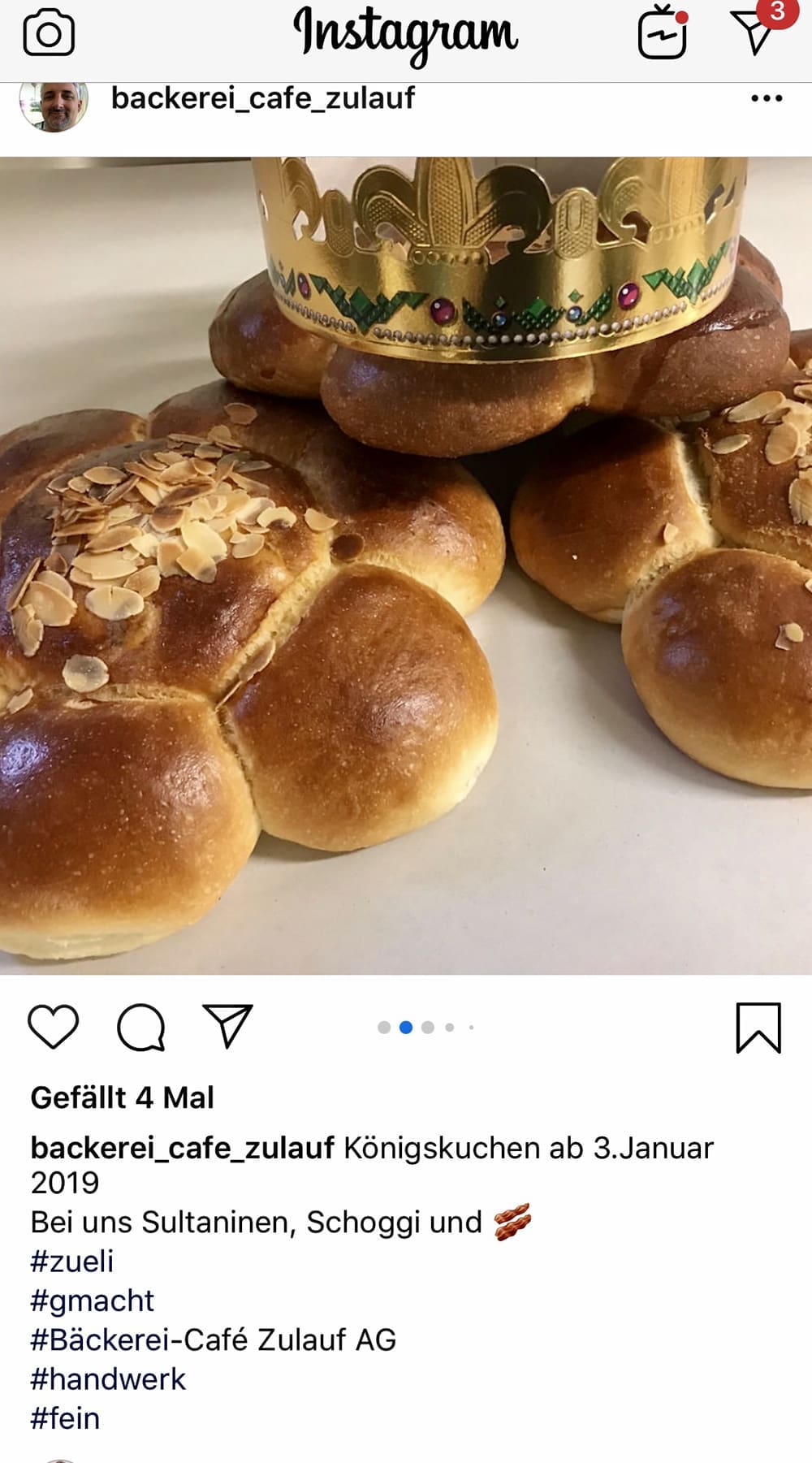Screen dimensions: 812x1463
Task: Share the post via paper plane icon
Action: coord(227,1026)
